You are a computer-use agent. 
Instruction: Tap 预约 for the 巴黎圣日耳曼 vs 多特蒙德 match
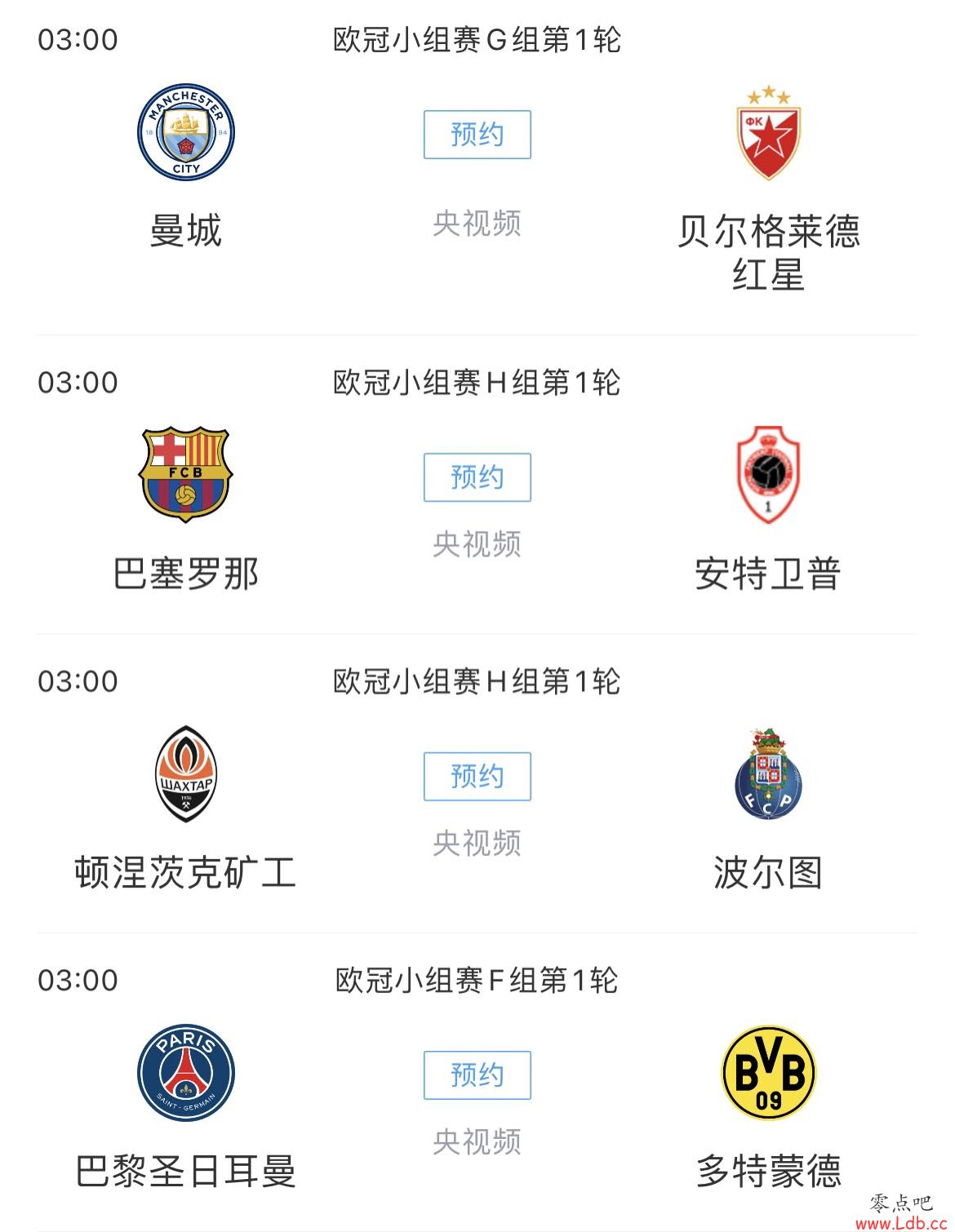pos(477,1075)
